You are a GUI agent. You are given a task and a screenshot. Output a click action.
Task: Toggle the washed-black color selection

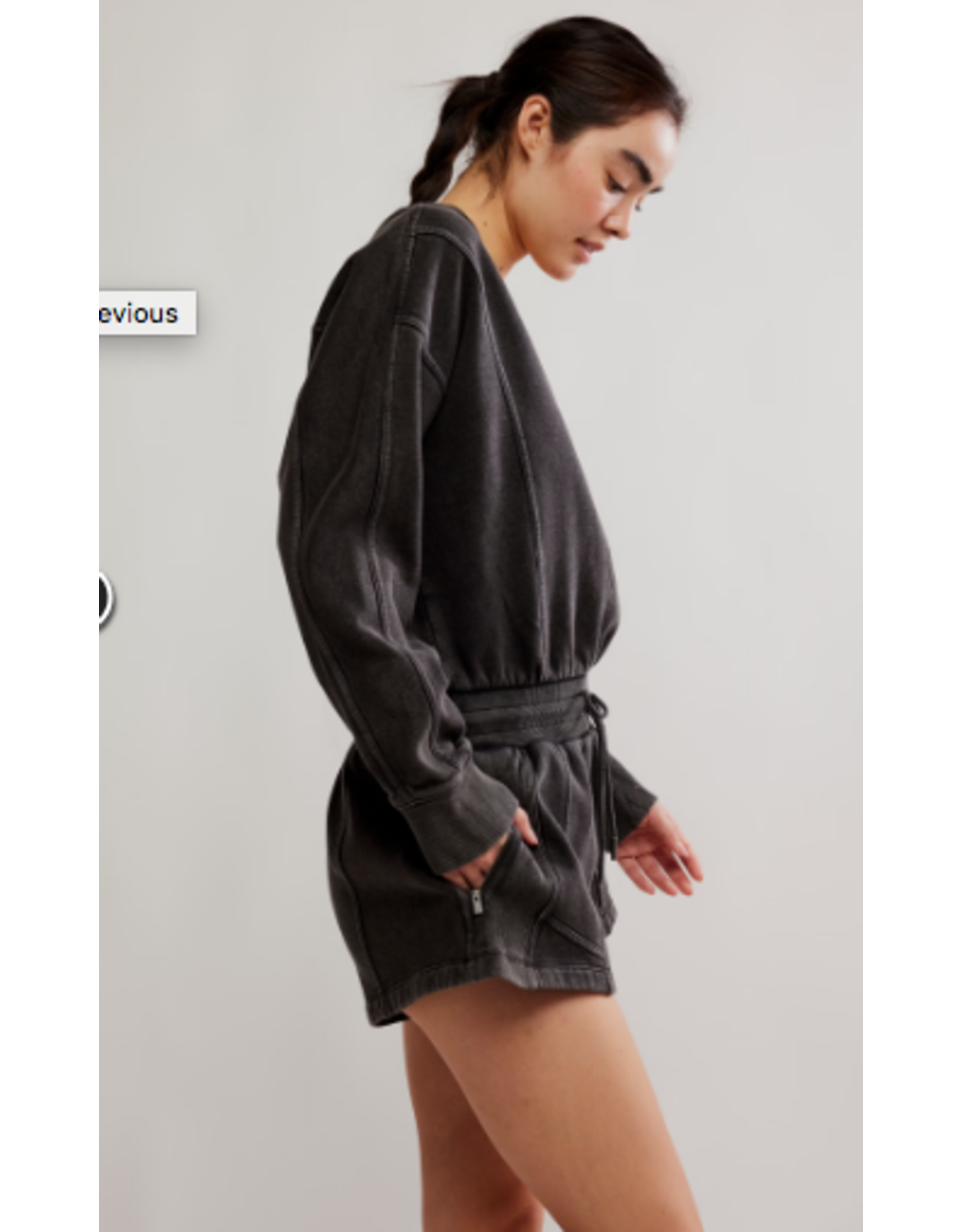coord(103,608)
